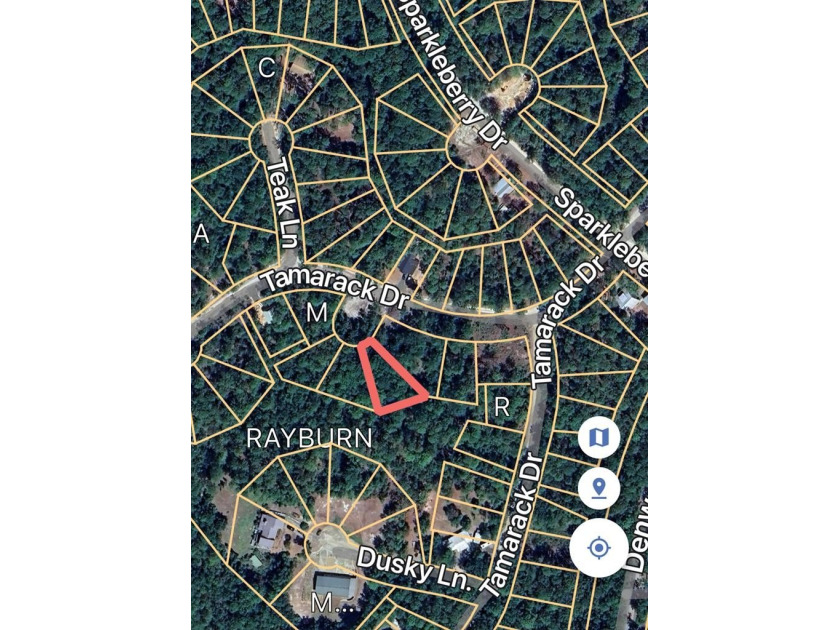Tap the location pin button
Image resolution: width=840 pixels, height=630 pixels.
tap(599, 488)
